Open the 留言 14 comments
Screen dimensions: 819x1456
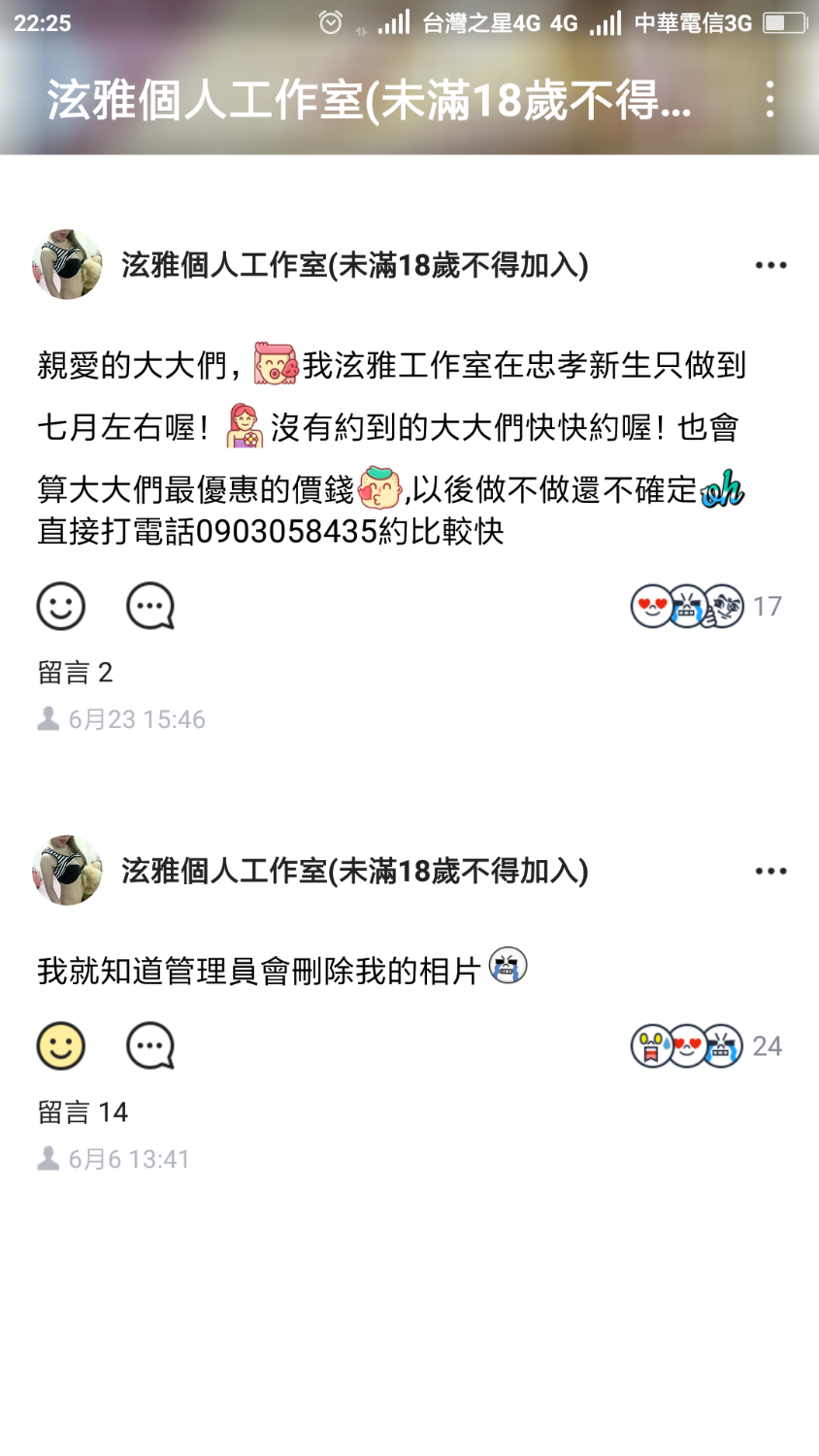point(83,1111)
